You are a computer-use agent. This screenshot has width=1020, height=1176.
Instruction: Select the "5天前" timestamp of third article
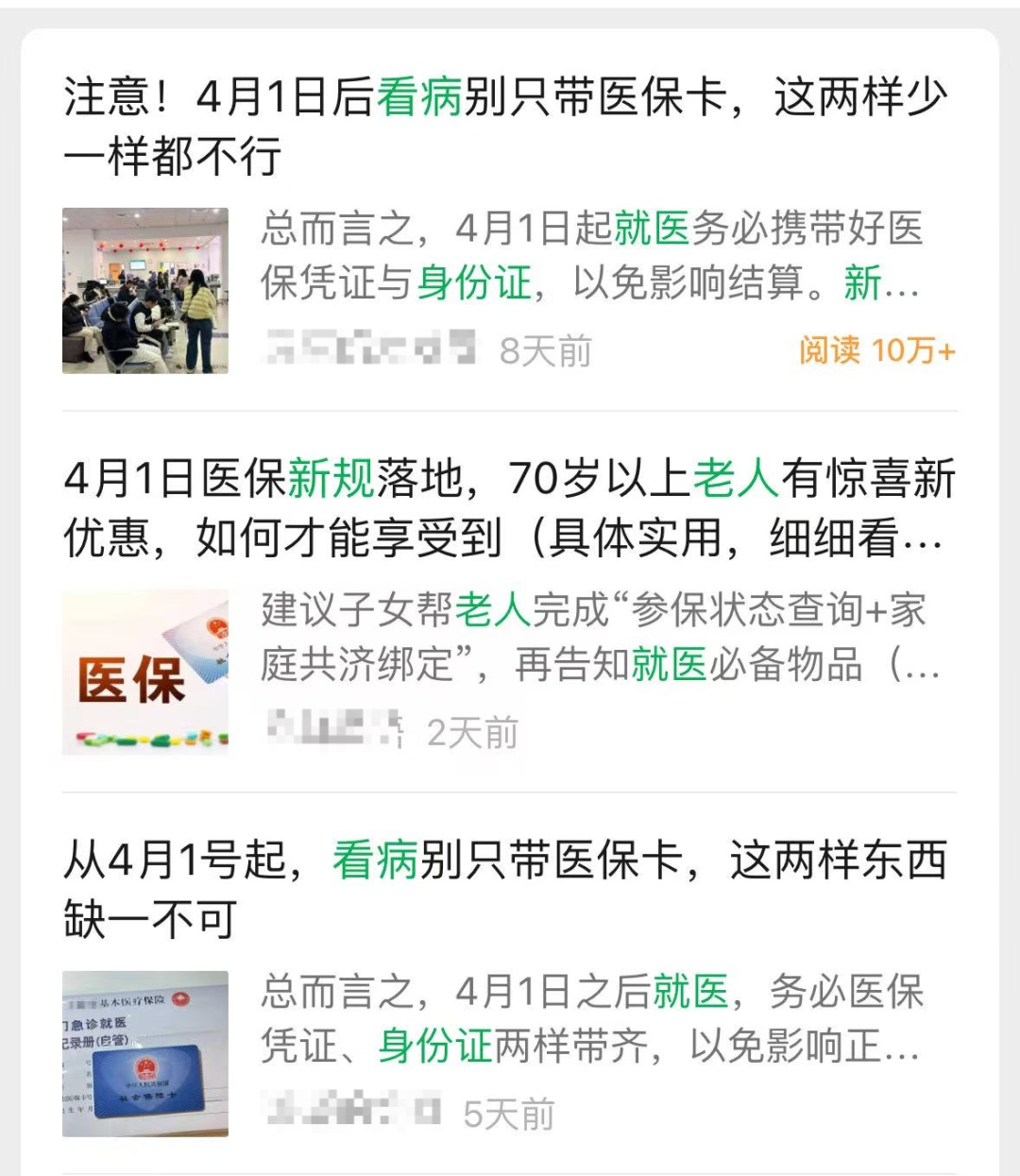point(508,1115)
